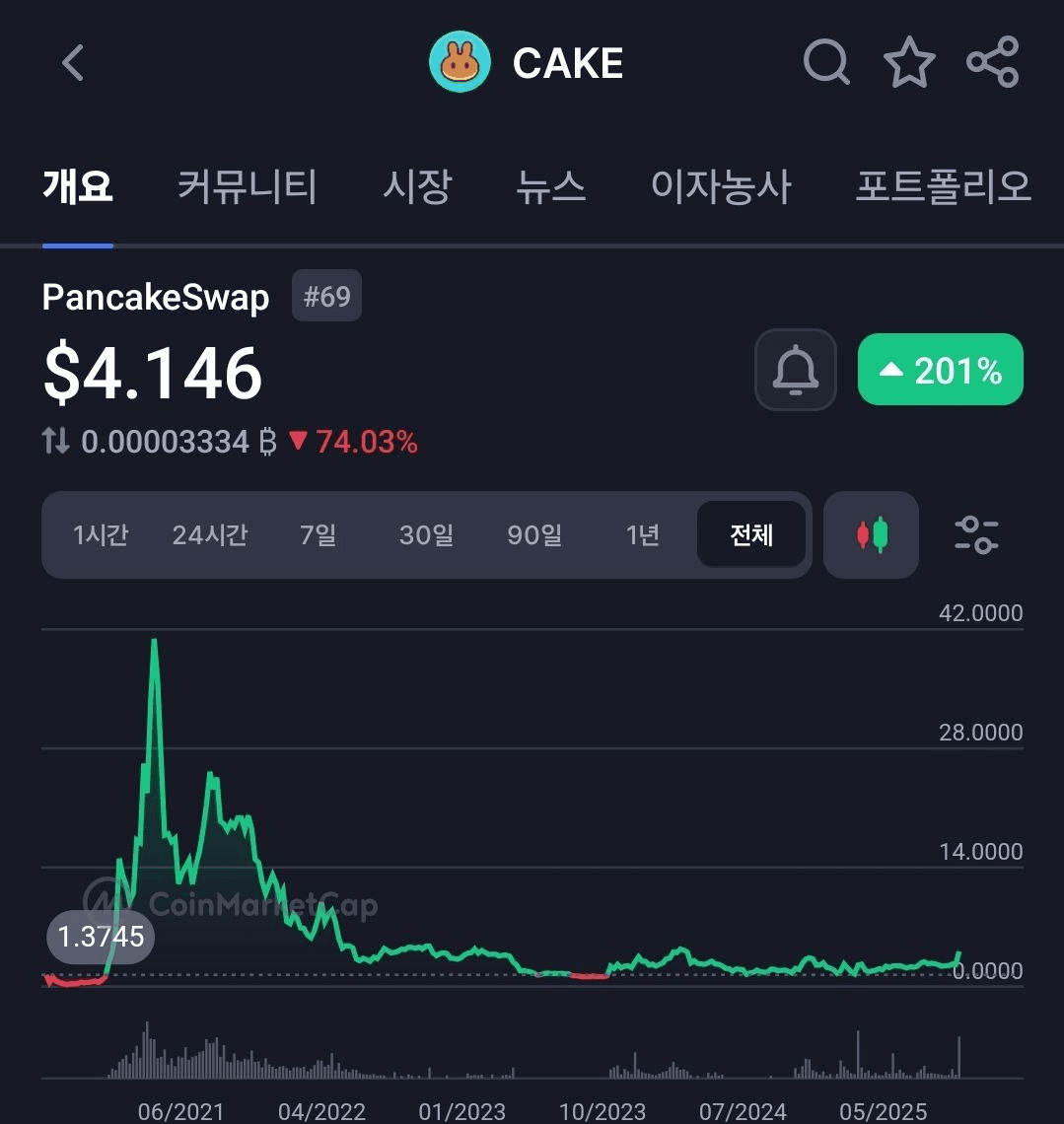
Task: Switch to the 시장 tab
Action: tap(416, 185)
